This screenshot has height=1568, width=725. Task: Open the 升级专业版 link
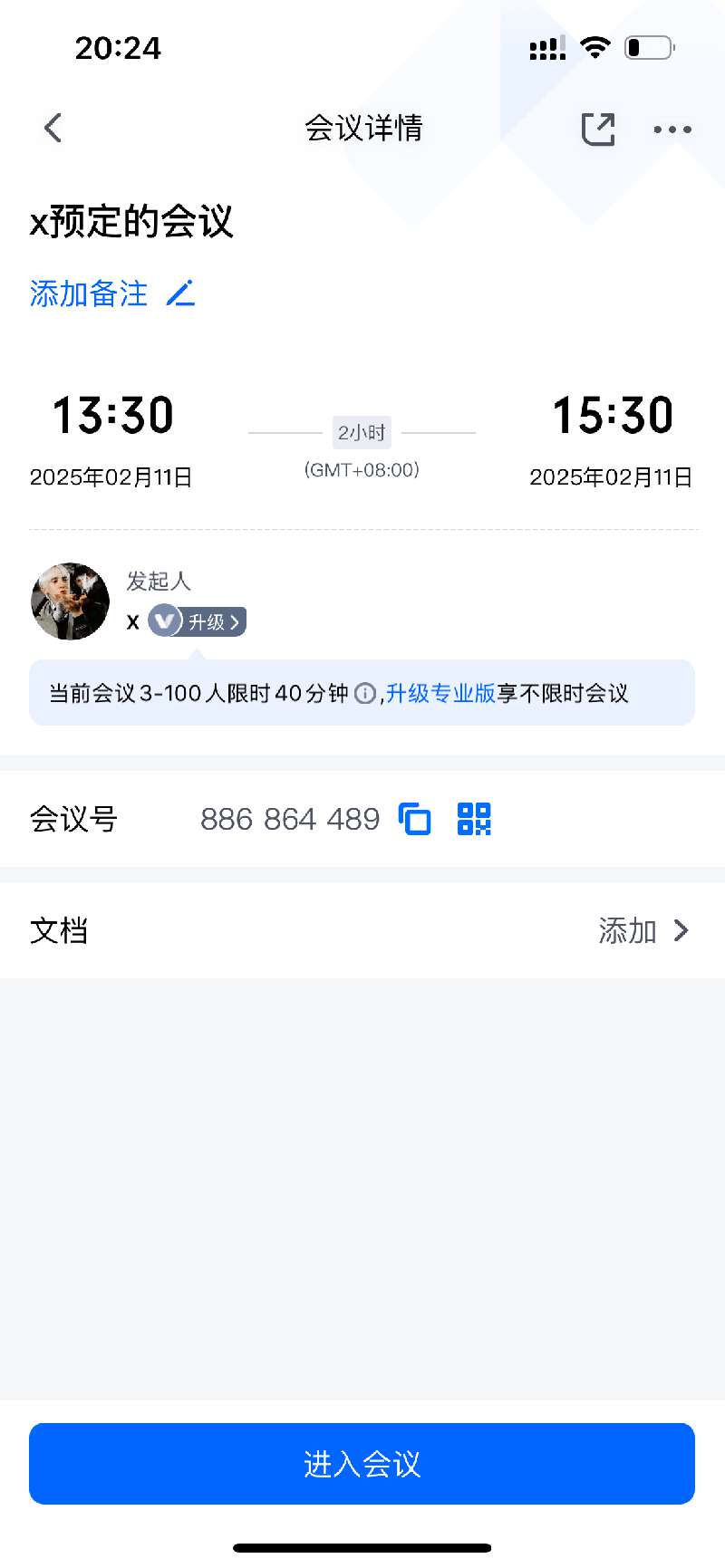coord(440,694)
